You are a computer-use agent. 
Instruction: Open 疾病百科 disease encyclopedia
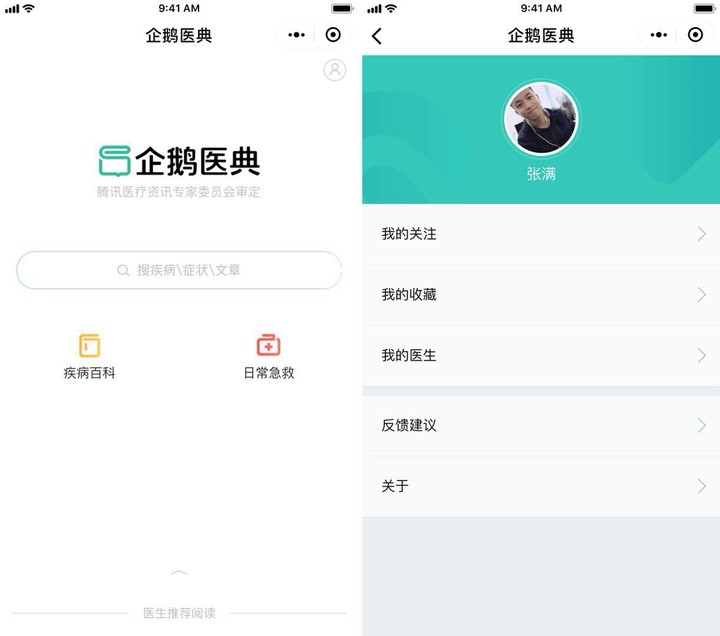click(x=90, y=357)
